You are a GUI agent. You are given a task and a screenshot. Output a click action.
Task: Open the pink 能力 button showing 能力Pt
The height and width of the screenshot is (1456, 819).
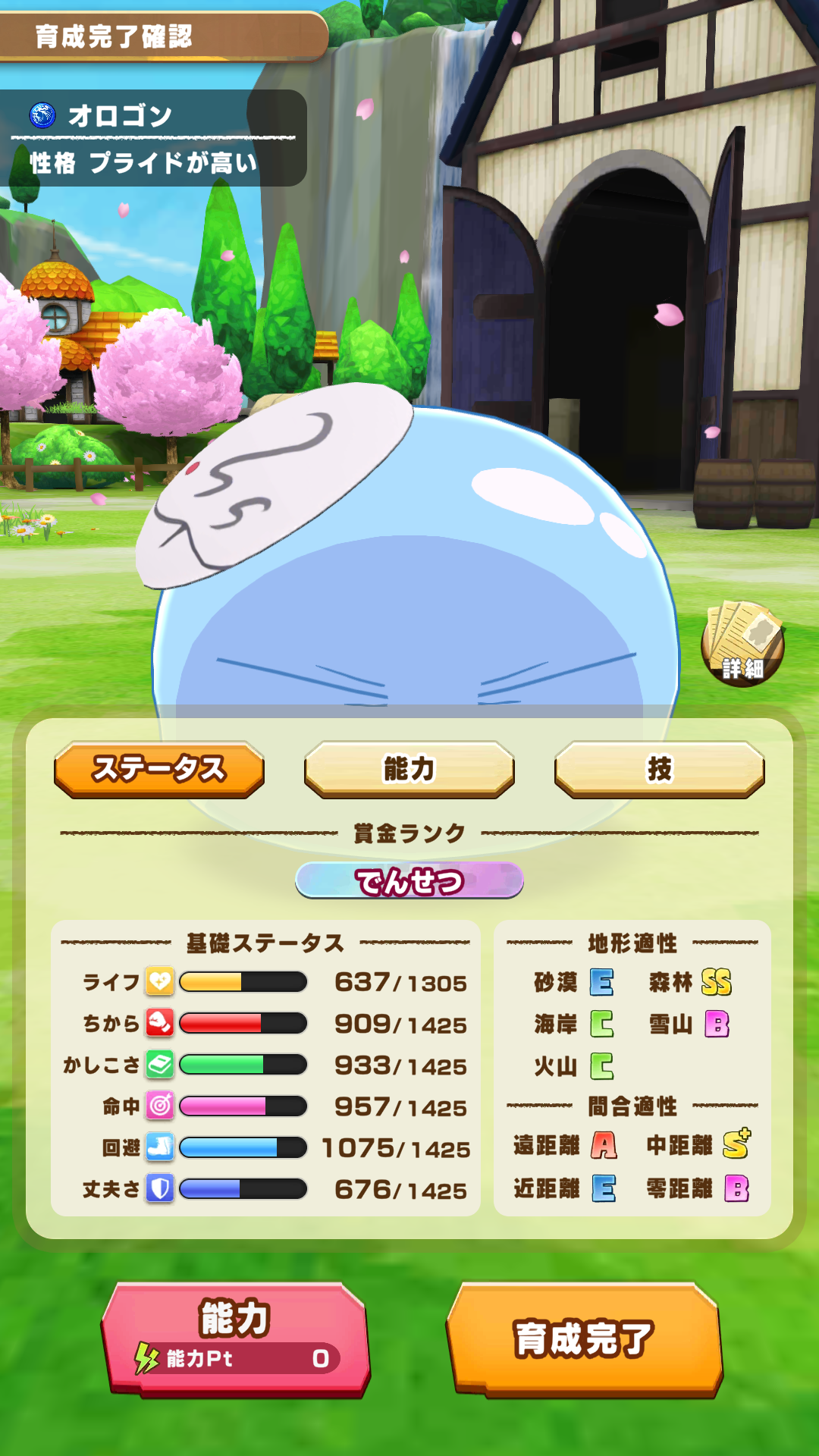235,1339
